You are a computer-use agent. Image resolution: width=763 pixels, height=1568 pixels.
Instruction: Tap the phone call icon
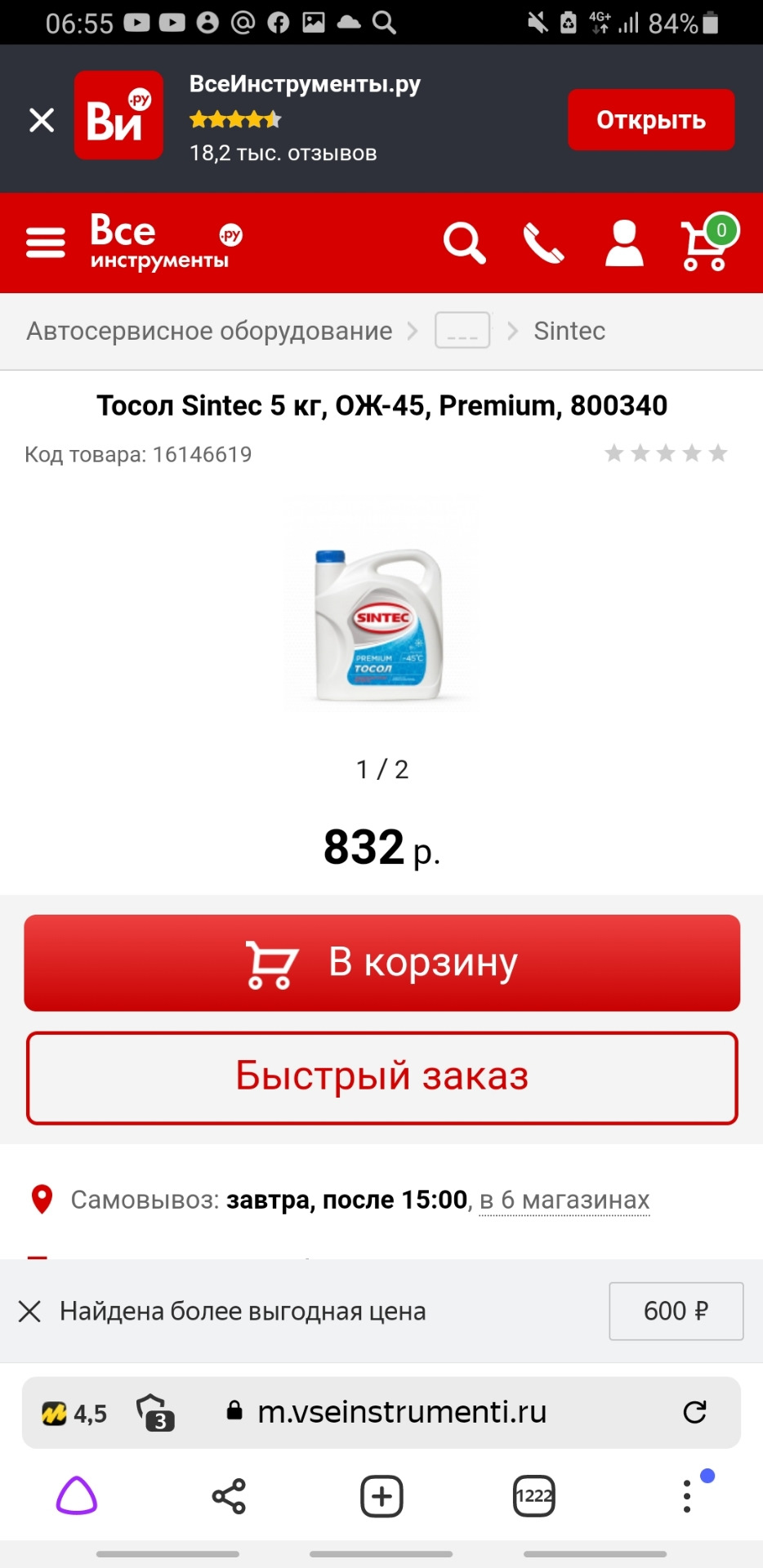pos(543,243)
